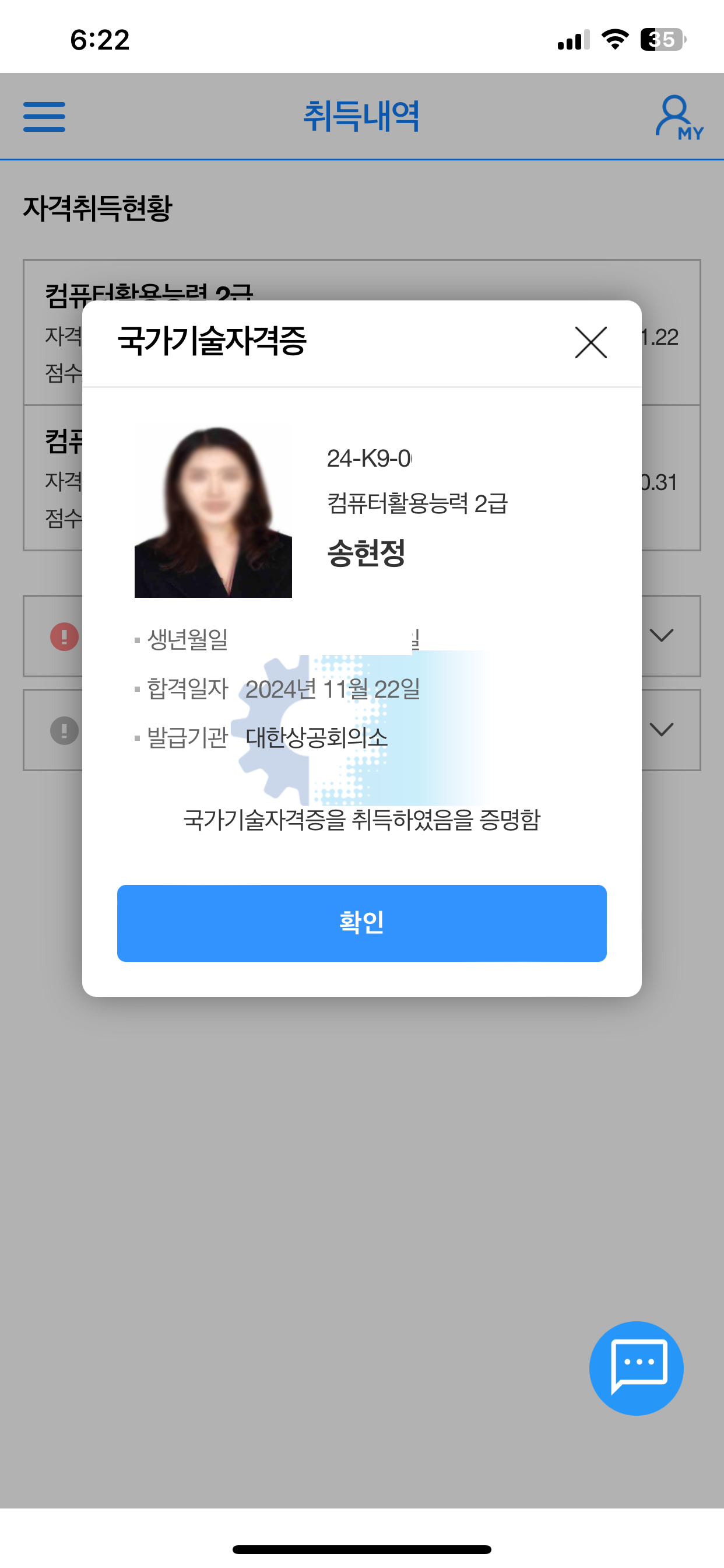
Task: Open the chat support bubble
Action: click(x=636, y=1368)
